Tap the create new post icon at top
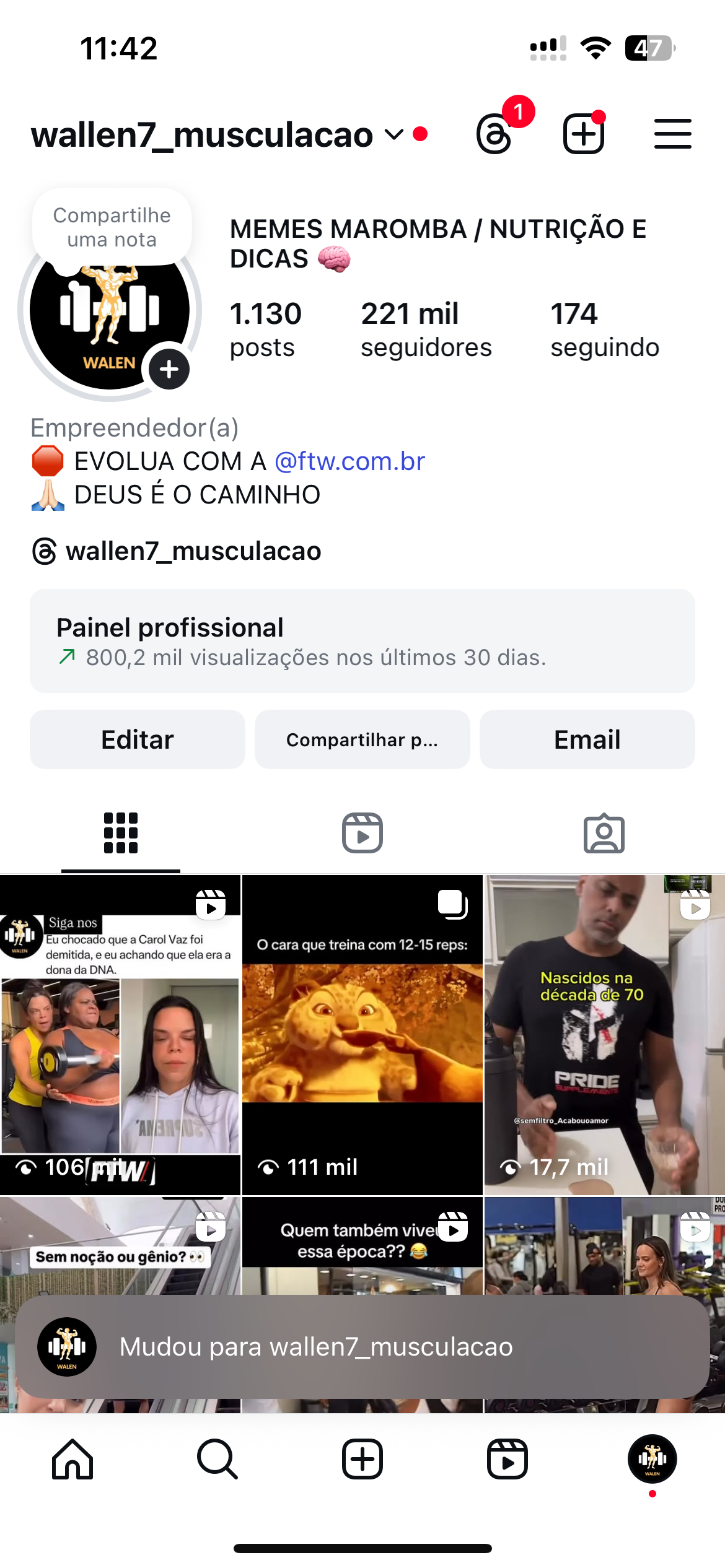Image resolution: width=725 pixels, height=1568 pixels. tap(584, 134)
